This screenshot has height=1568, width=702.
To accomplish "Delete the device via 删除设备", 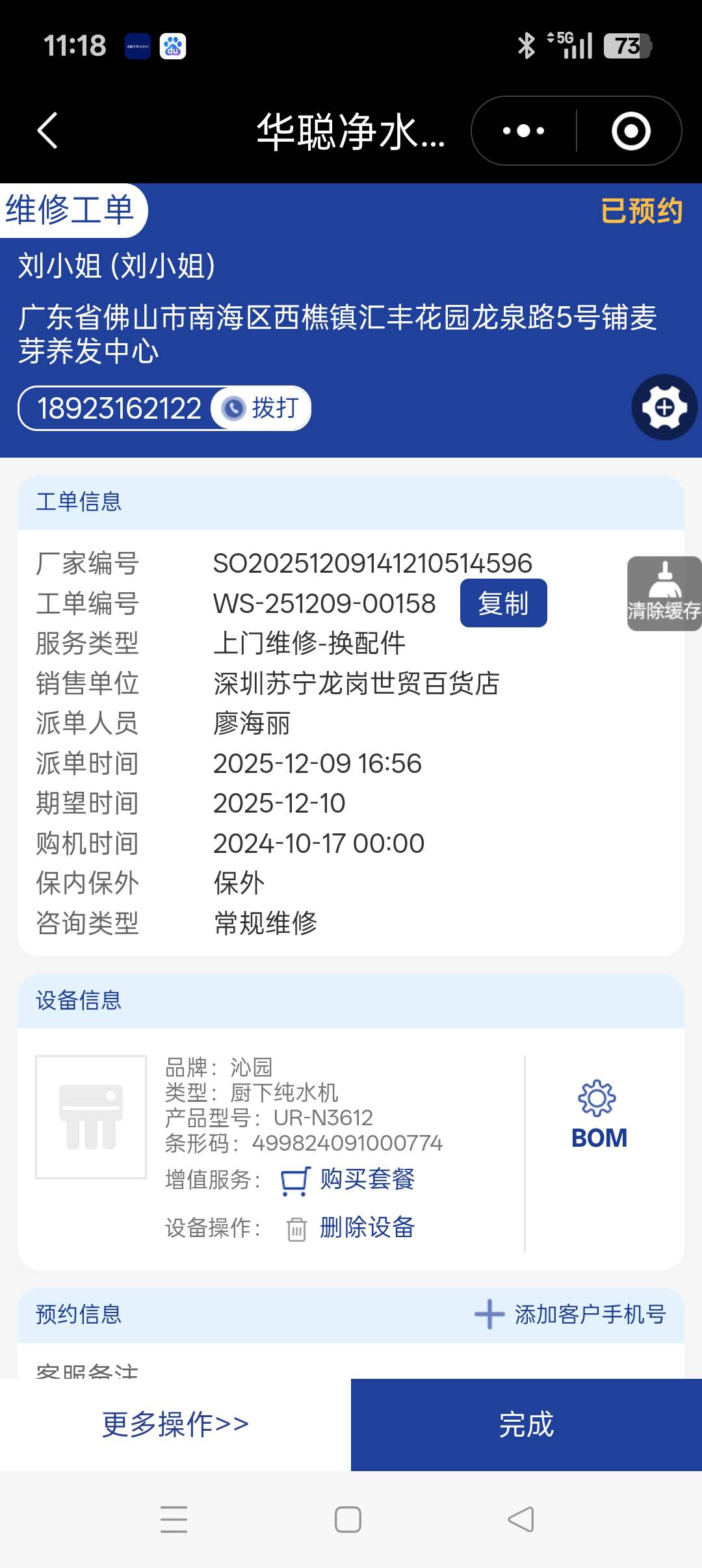I will [x=366, y=1227].
